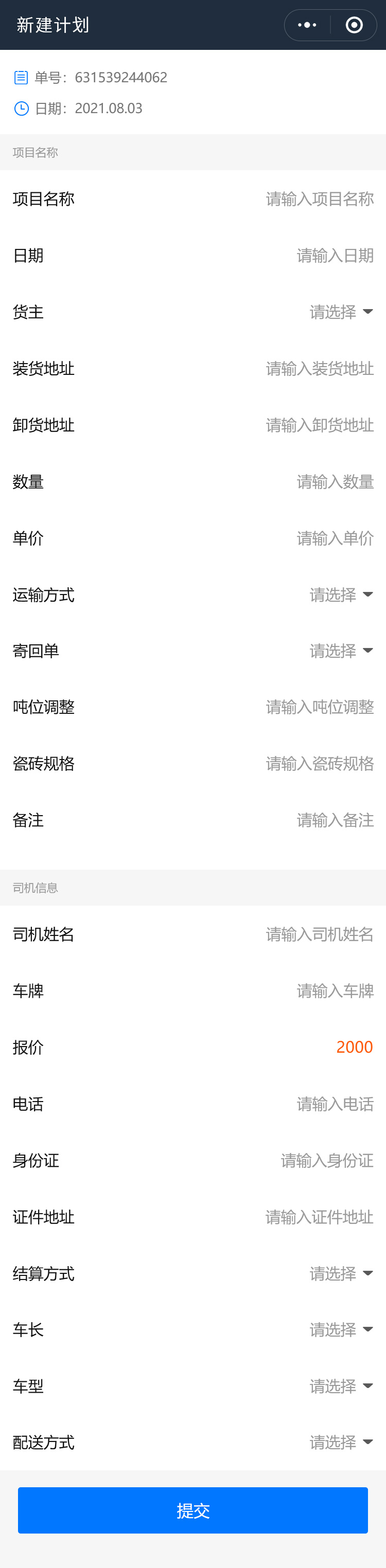Expand the 结算方式 dropdown

point(340,1273)
